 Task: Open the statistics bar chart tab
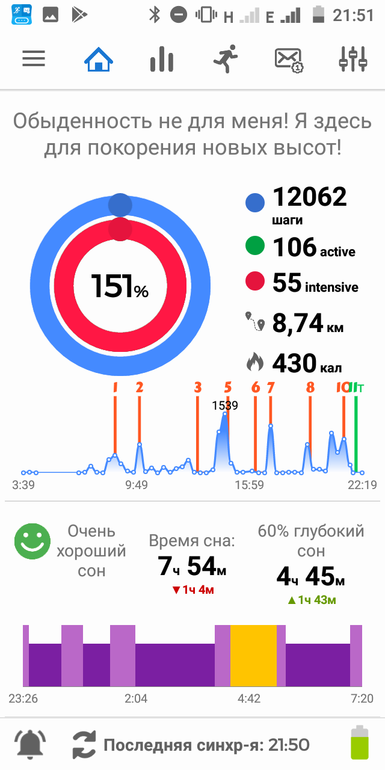click(162, 59)
